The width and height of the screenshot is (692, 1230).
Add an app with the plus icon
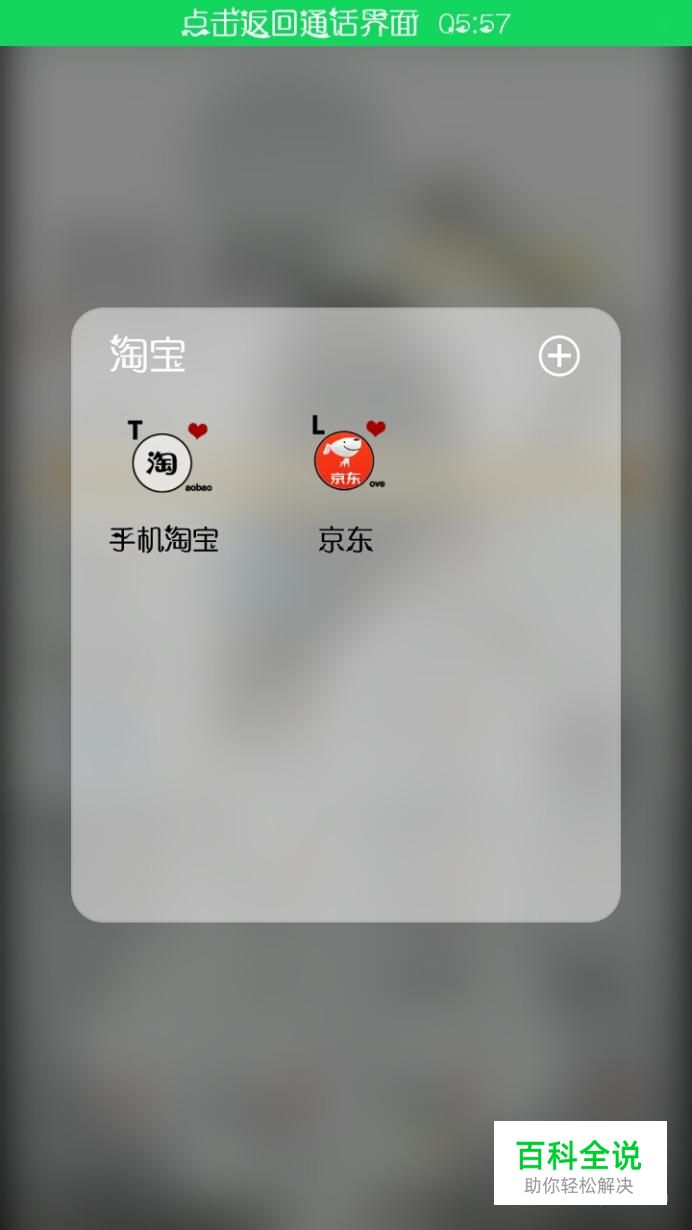click(x=559, y=356)
